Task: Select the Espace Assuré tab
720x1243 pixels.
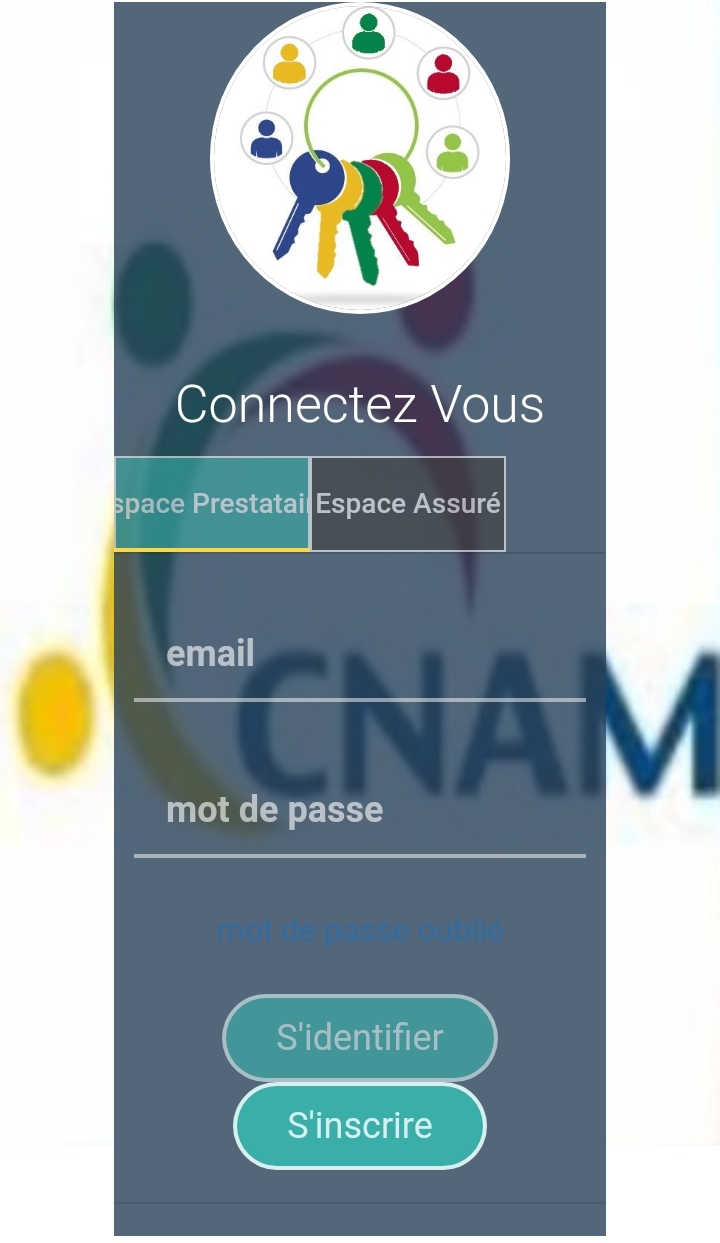Action: click(x=408, y=504)
